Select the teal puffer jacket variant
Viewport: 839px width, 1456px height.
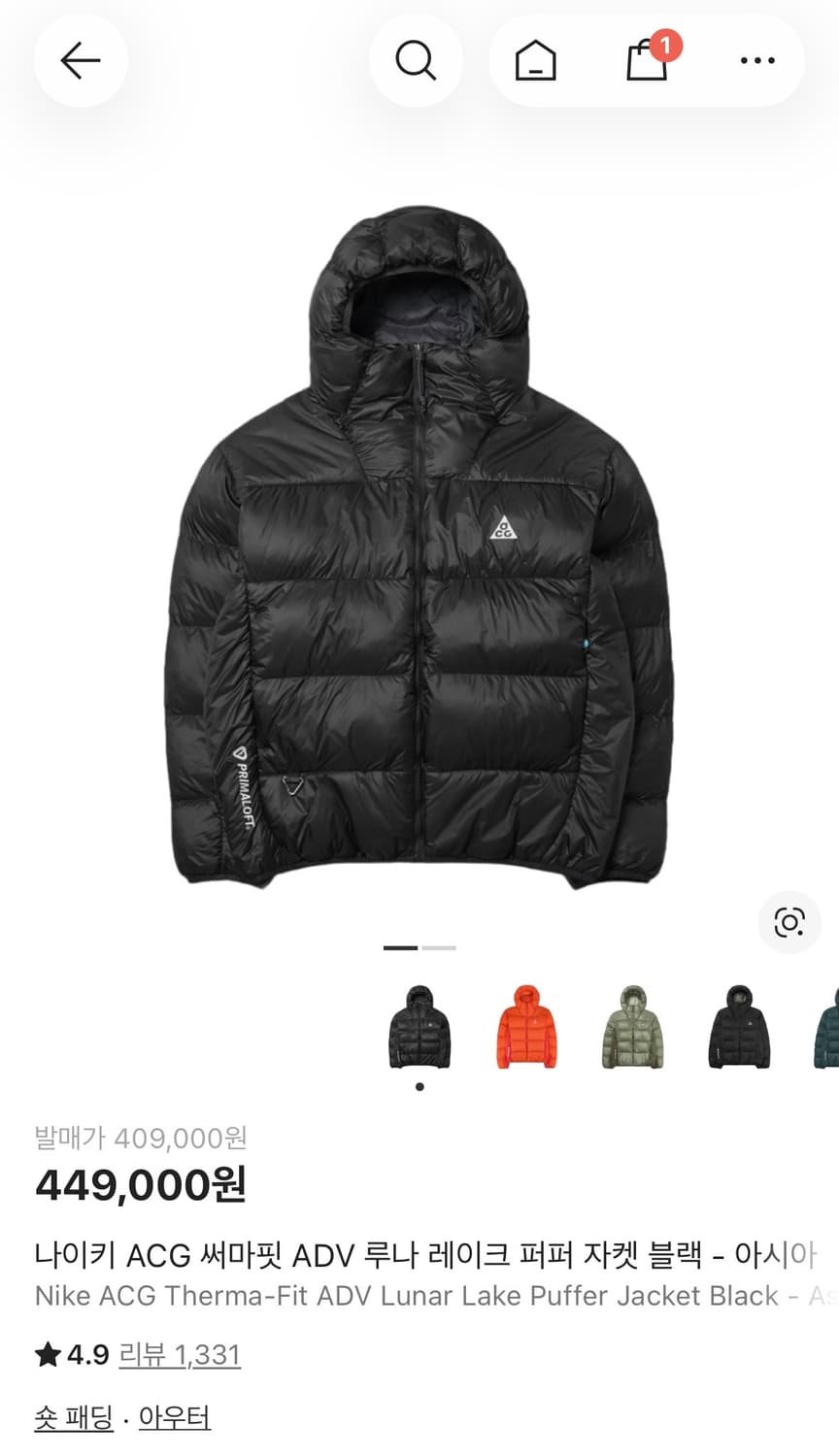click(x=831, y=1031)
